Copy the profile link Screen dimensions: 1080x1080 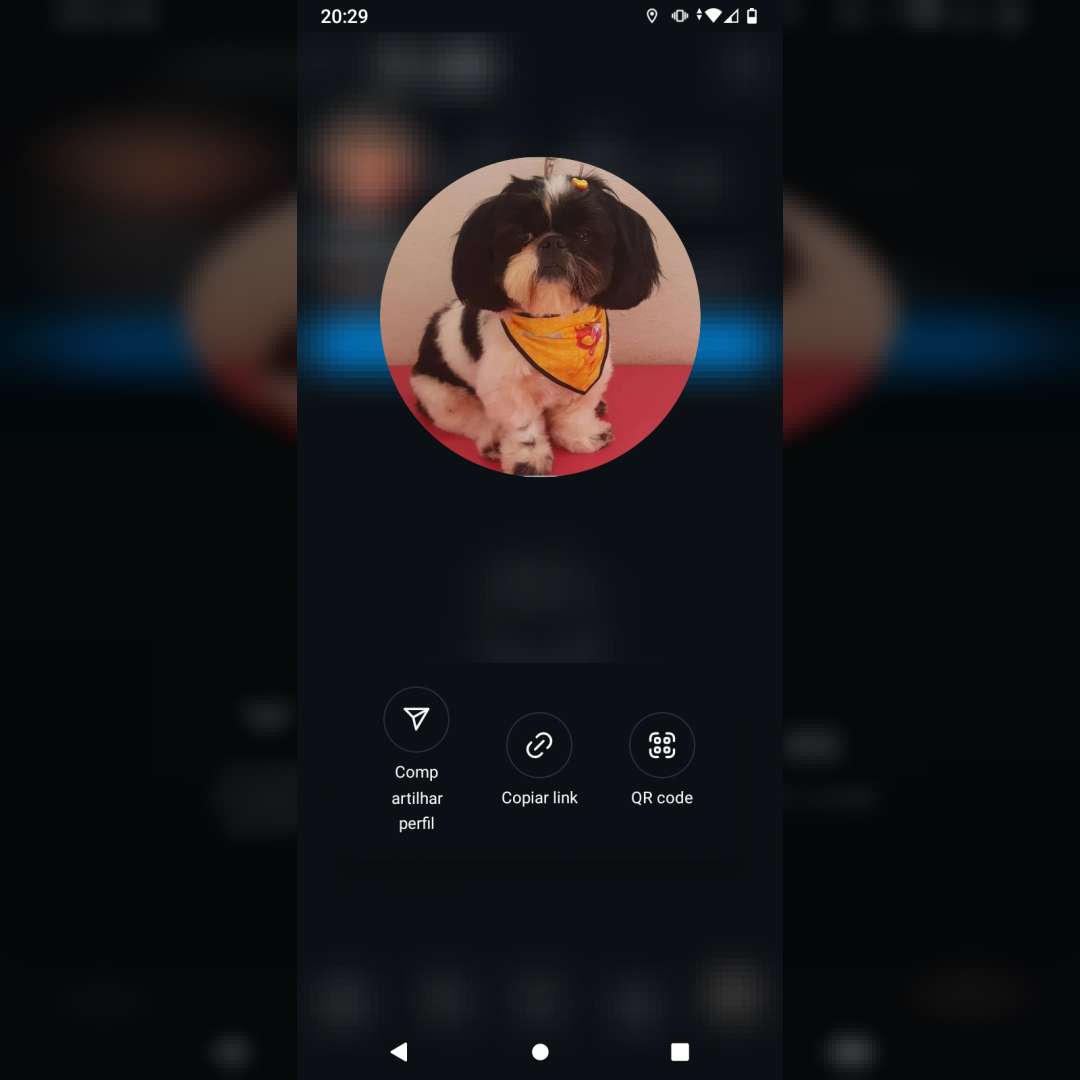[539, 746]
